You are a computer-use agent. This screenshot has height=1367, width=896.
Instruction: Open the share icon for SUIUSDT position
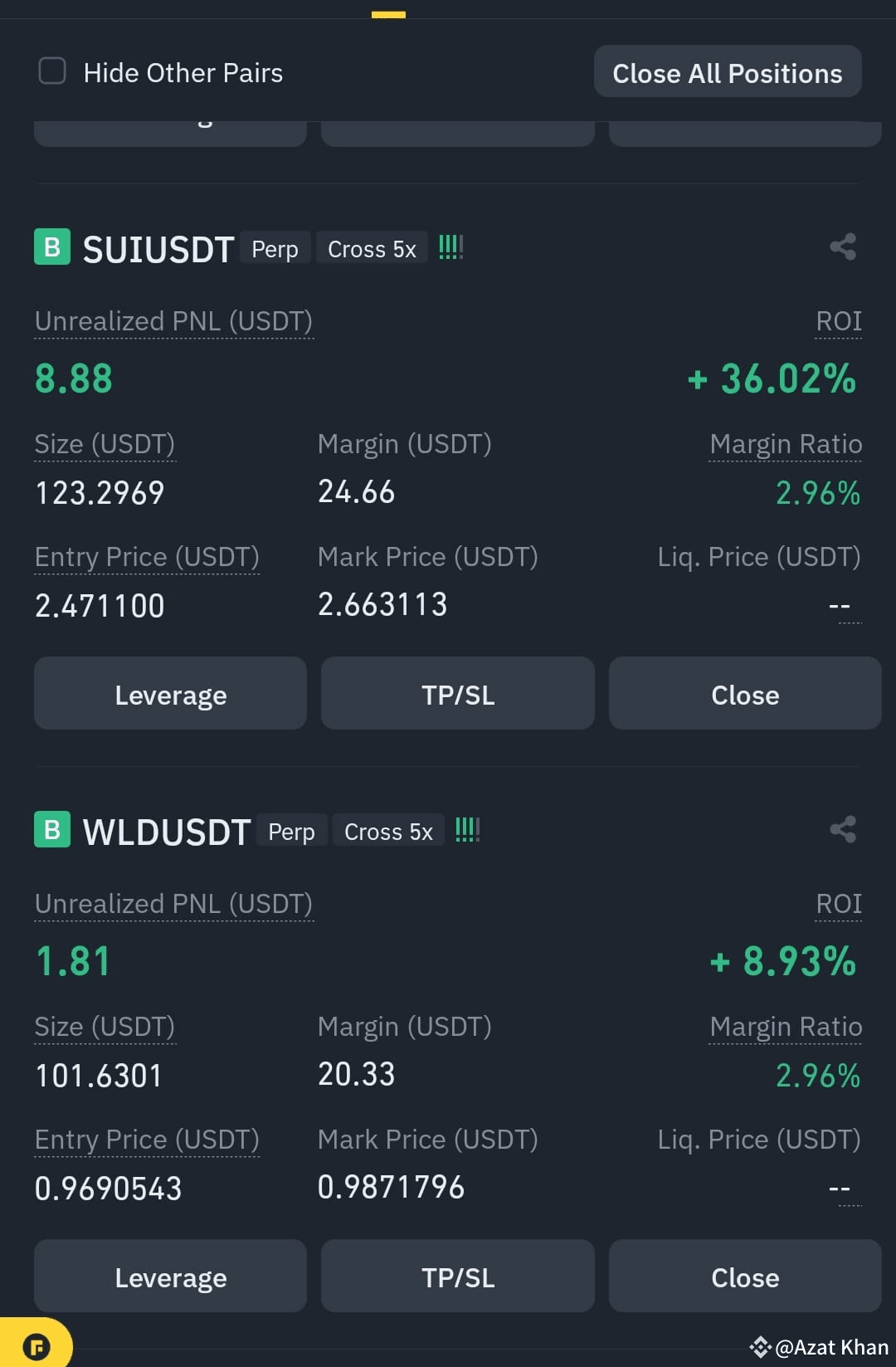click(843, 246)
